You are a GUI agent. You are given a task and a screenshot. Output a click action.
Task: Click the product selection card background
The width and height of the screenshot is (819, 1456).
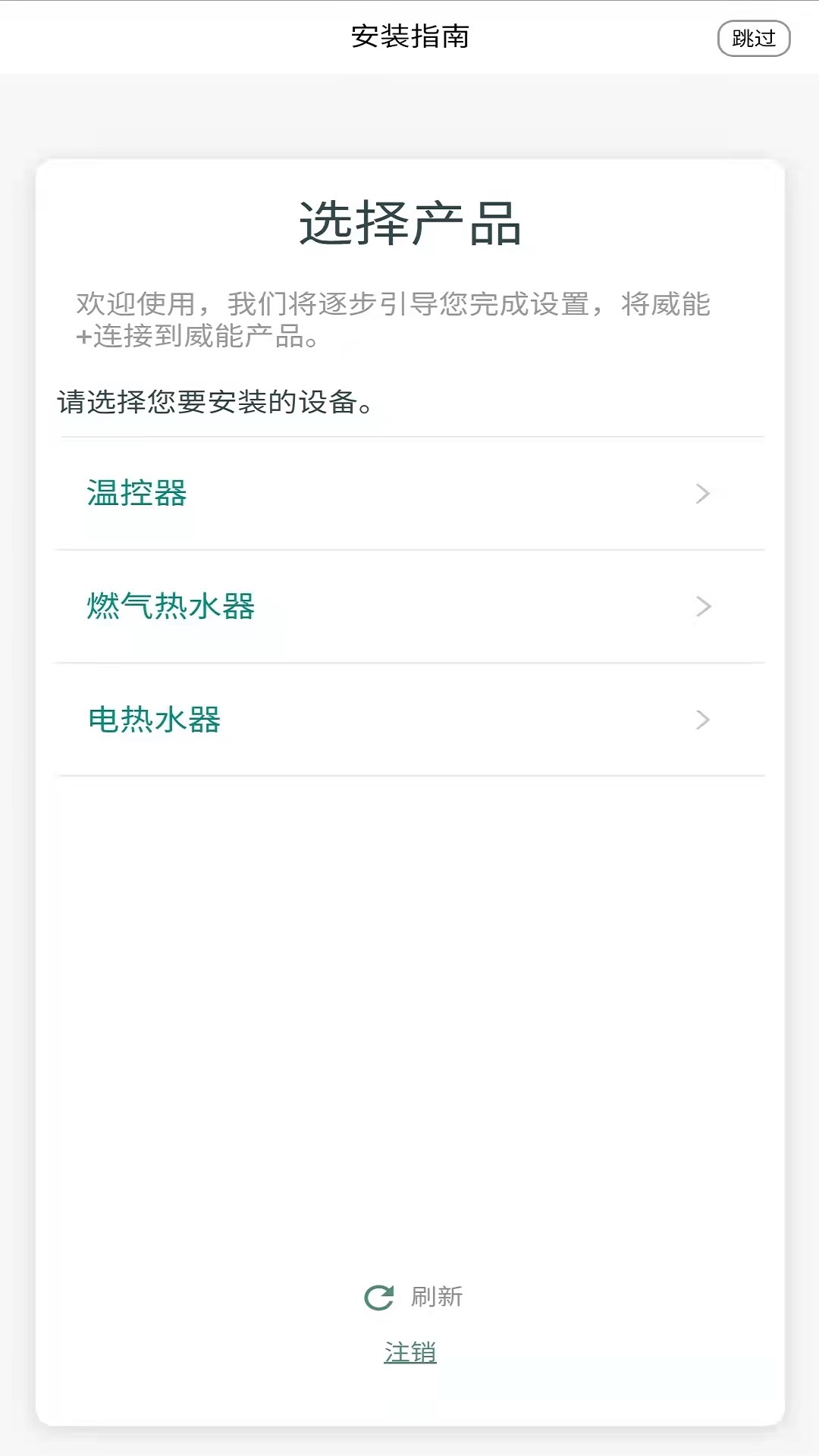pos(409,986)
